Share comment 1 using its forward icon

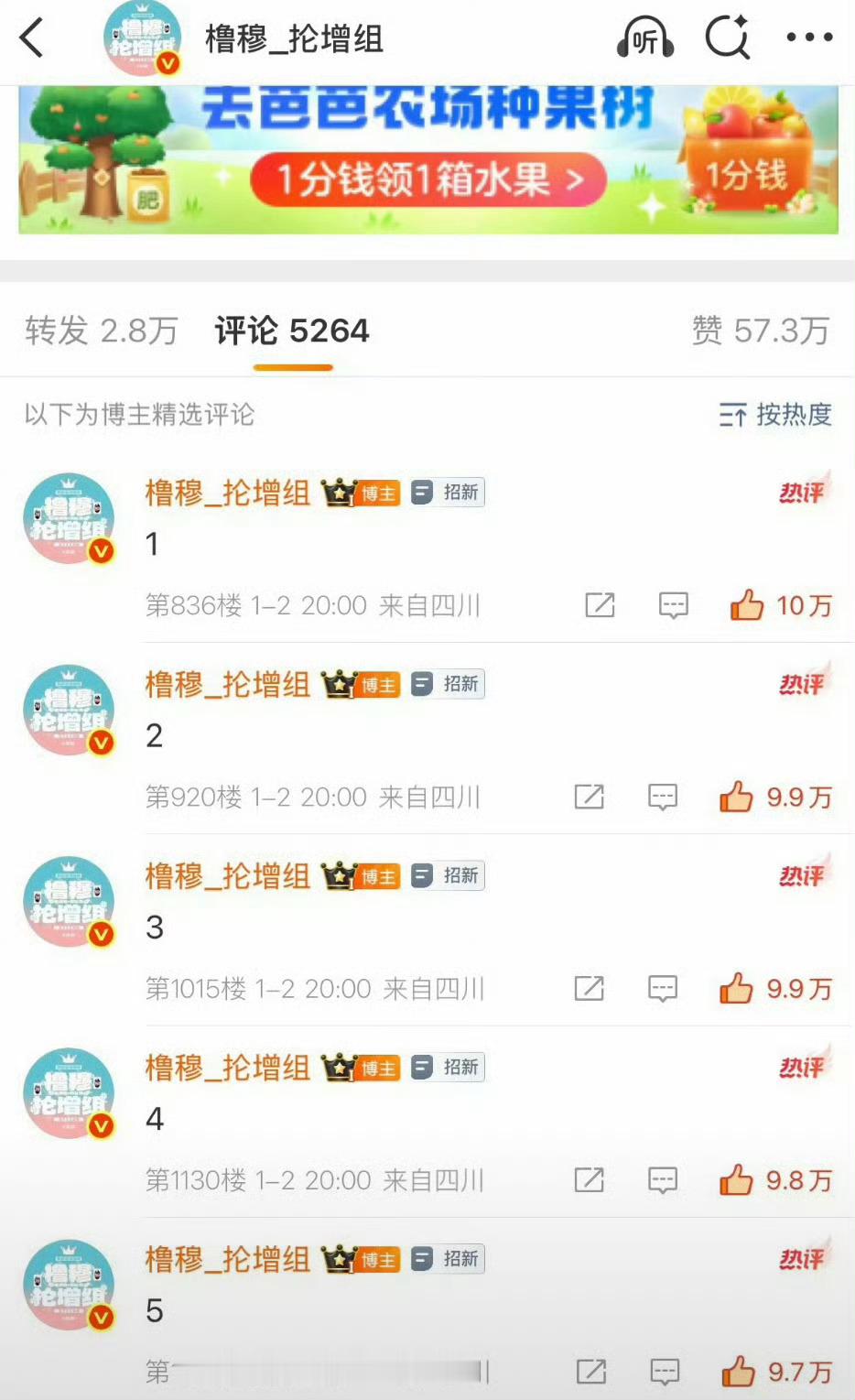click(x=599, y=605)
